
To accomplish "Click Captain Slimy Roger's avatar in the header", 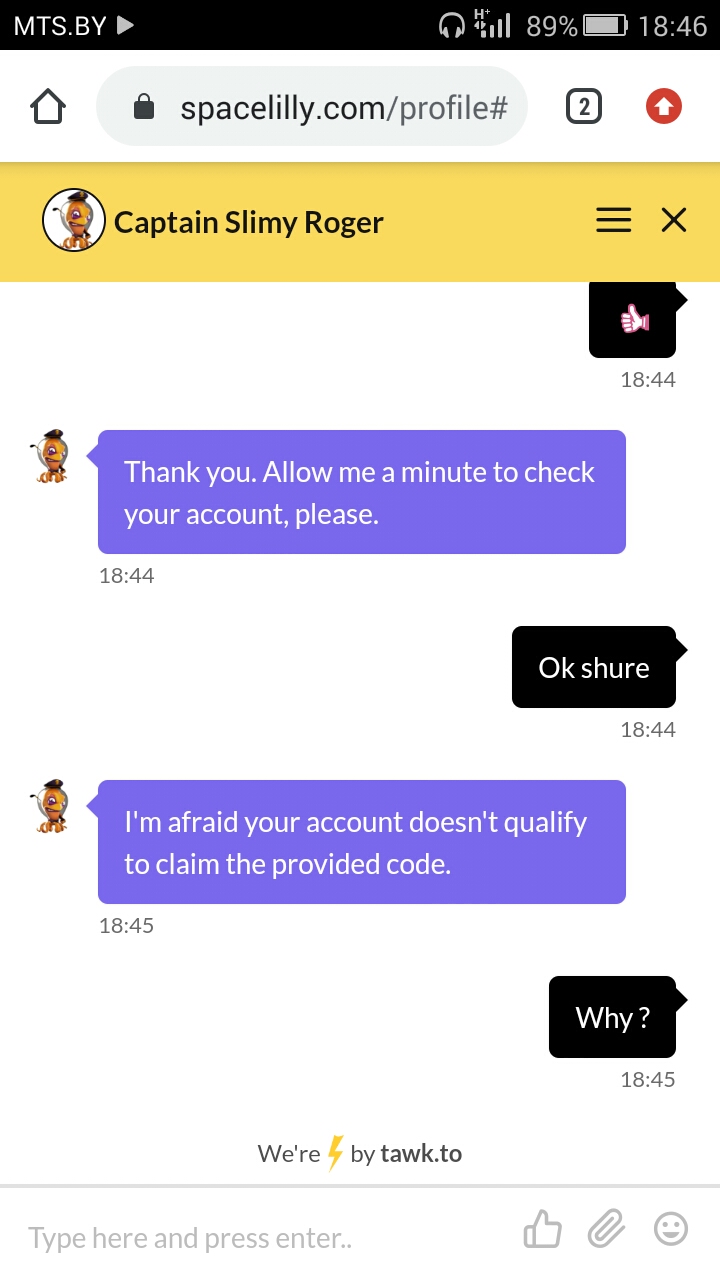I will pos(73,219).
